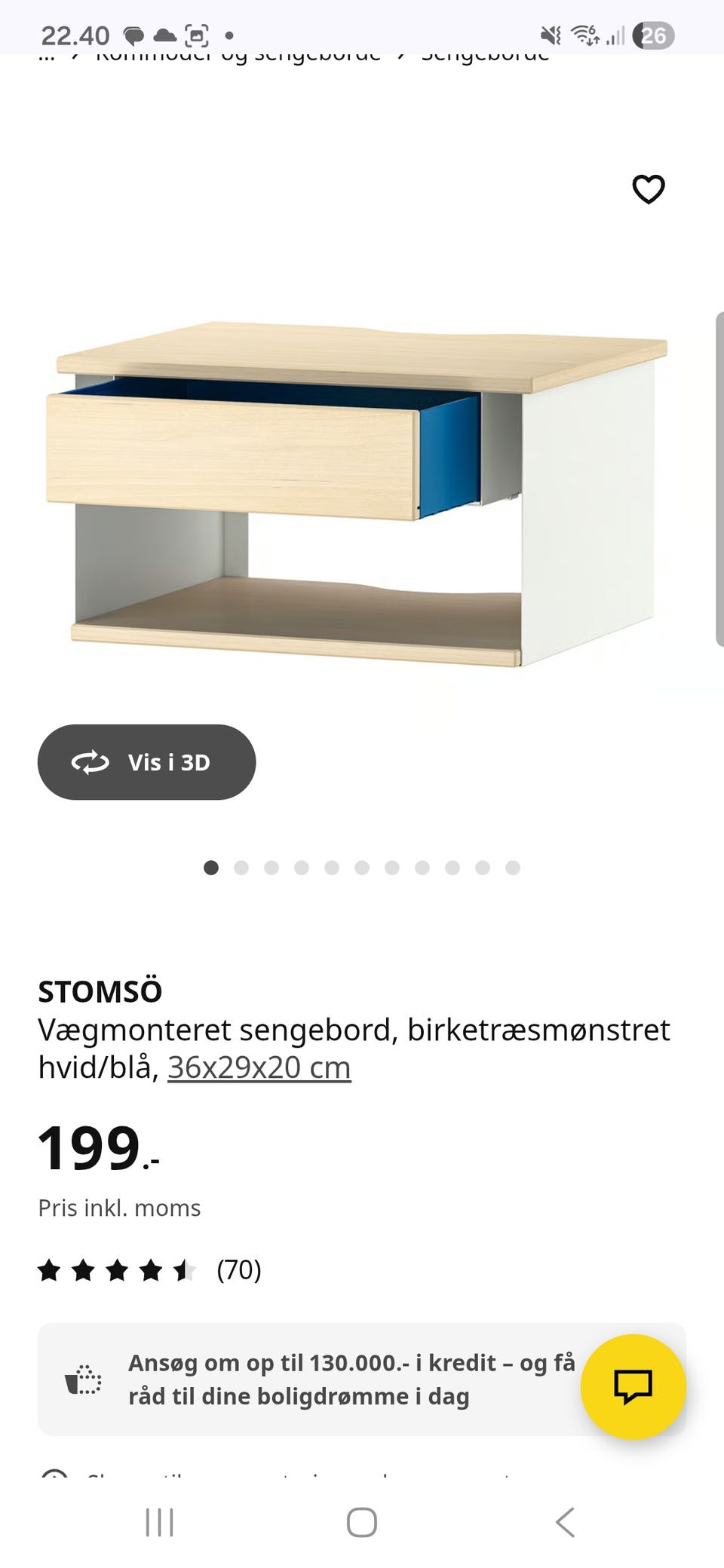This screenshot has width=724, height=1568.
Task: Tap the half-filled fifth rating star
Action: pyautogui.click(x=183, y=1270)
